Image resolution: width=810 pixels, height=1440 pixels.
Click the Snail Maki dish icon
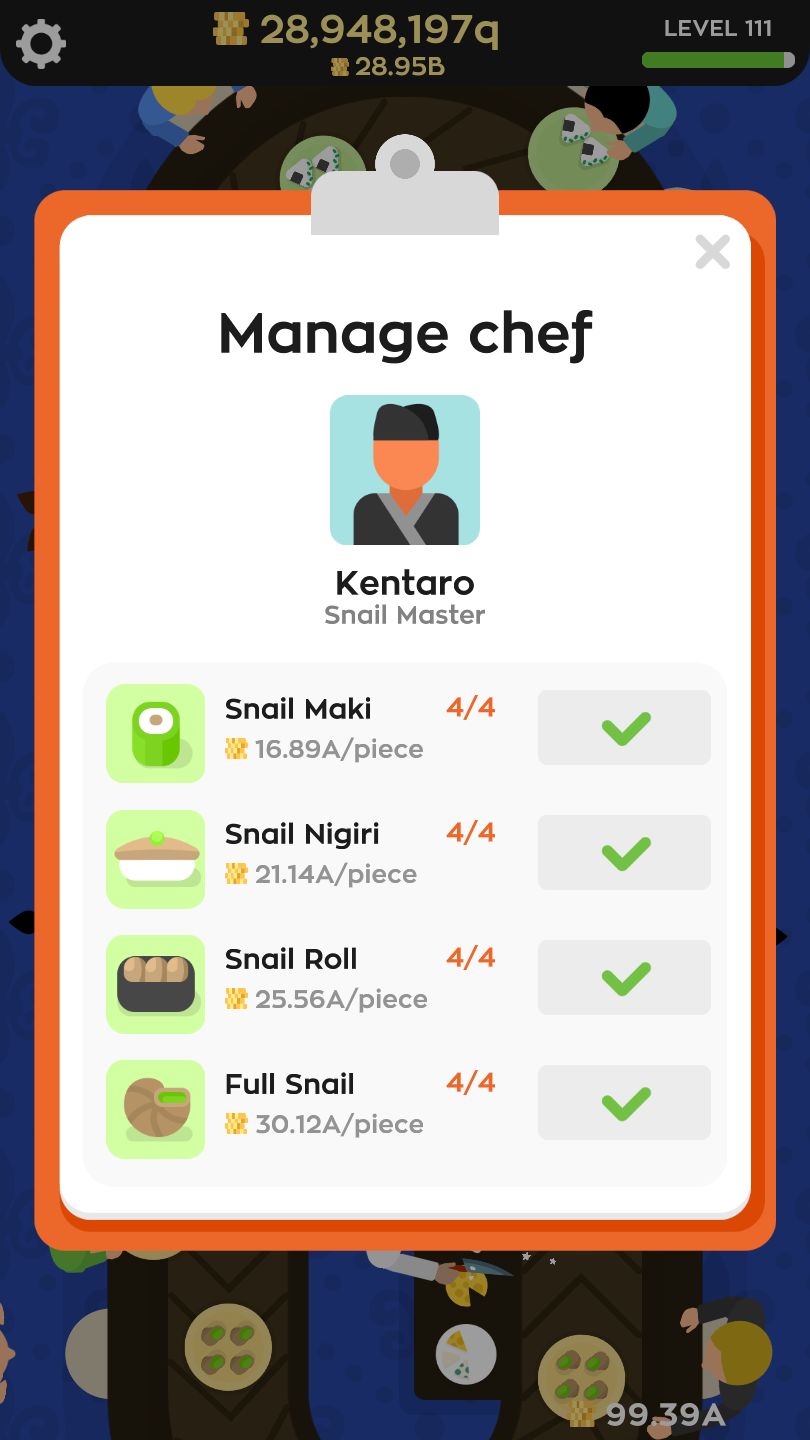tap(155, 733)
